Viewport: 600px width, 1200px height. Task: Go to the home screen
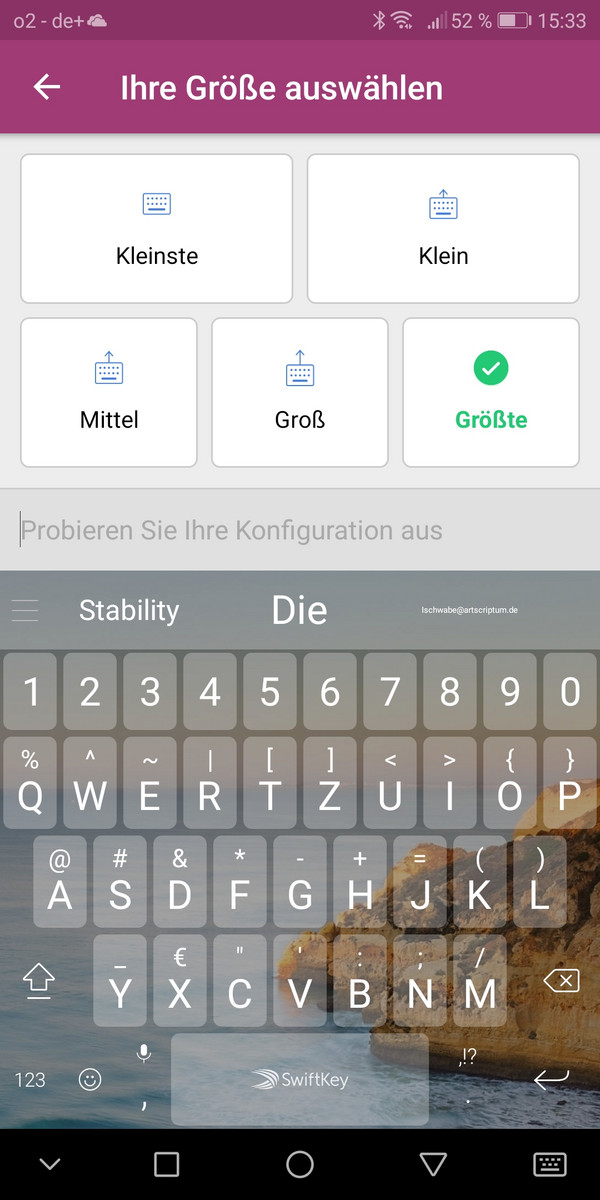300,1164
